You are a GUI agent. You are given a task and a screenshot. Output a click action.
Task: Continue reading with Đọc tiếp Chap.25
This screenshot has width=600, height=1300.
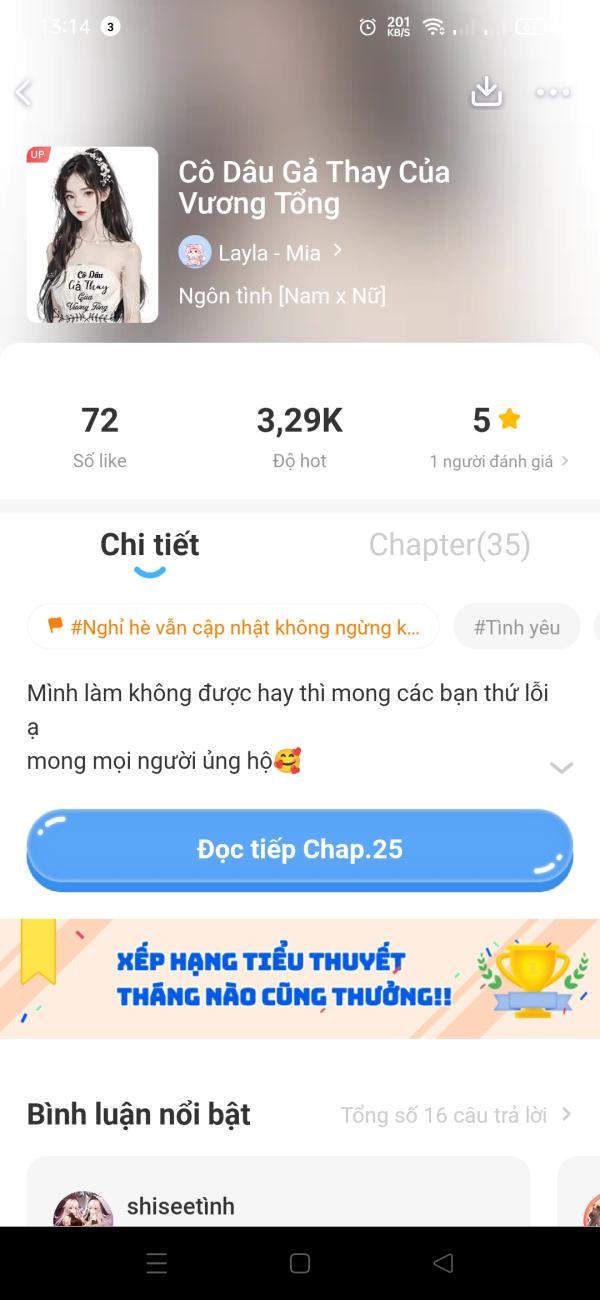[299, 849]
